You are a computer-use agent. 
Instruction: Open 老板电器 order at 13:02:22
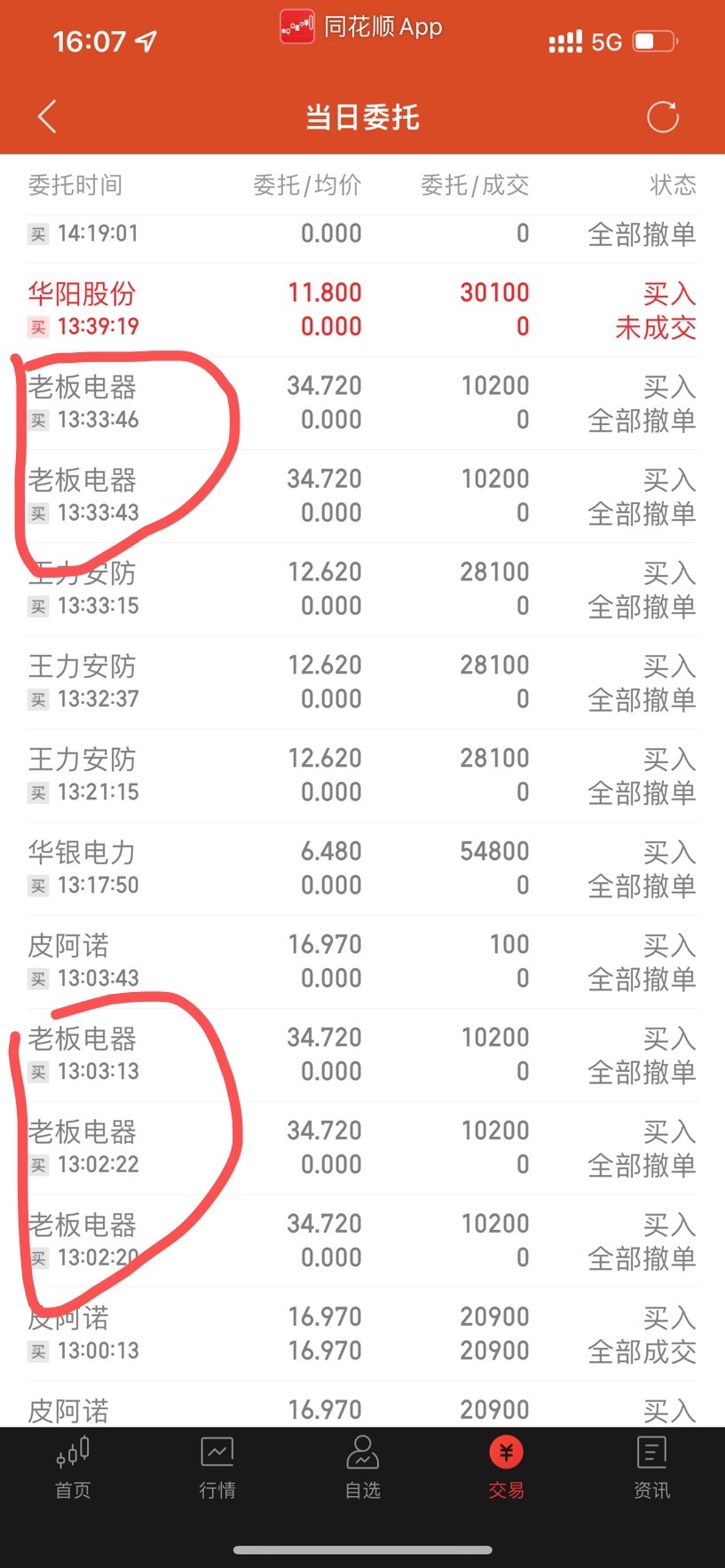coord(362,1149)
